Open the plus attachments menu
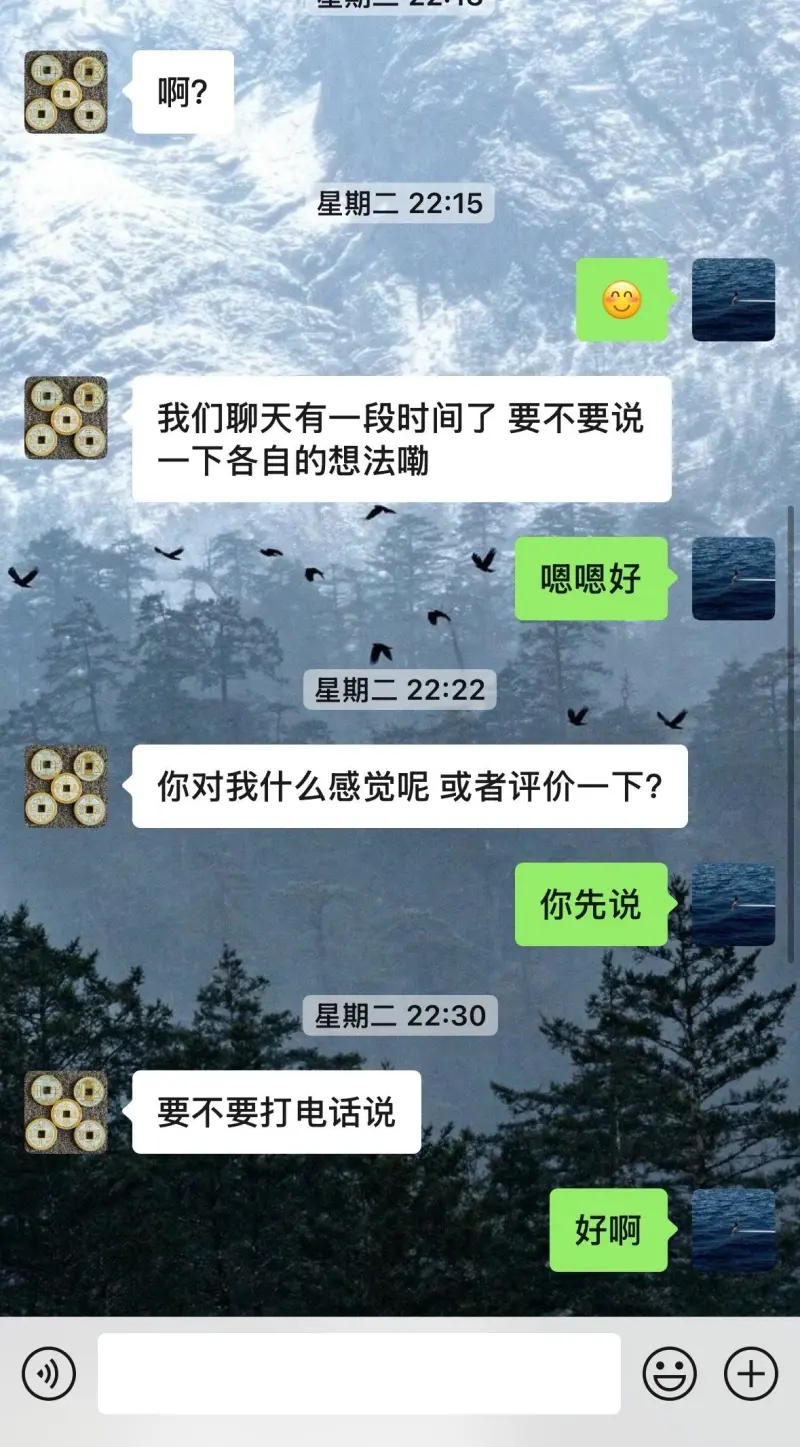This screenshot has height=1447, width=800. point(750,1374)
